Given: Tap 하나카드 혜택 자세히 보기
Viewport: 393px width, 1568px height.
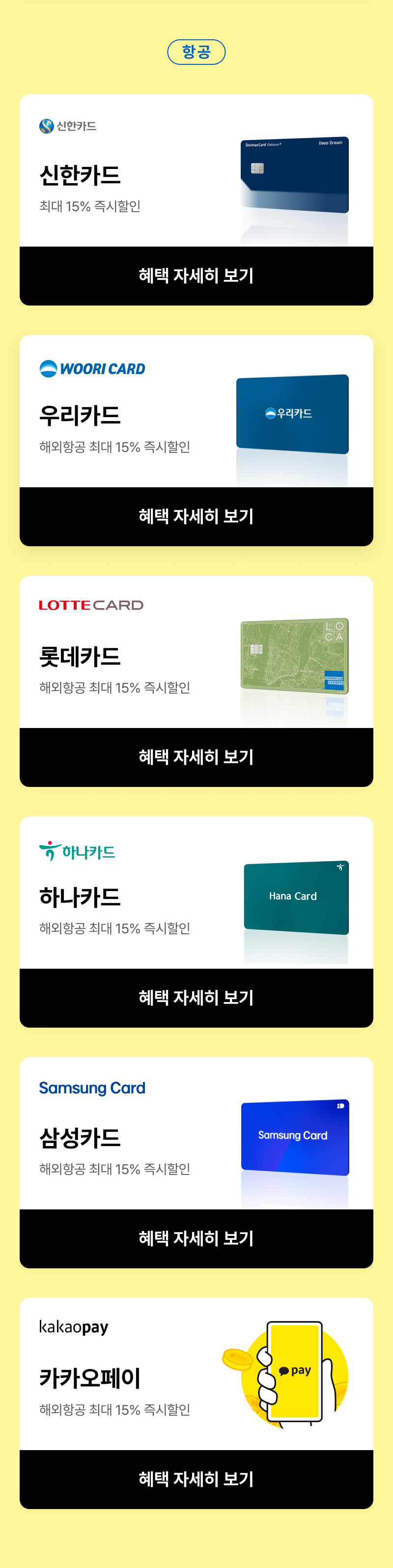Looking at the screenshot, I should point(196,997).
